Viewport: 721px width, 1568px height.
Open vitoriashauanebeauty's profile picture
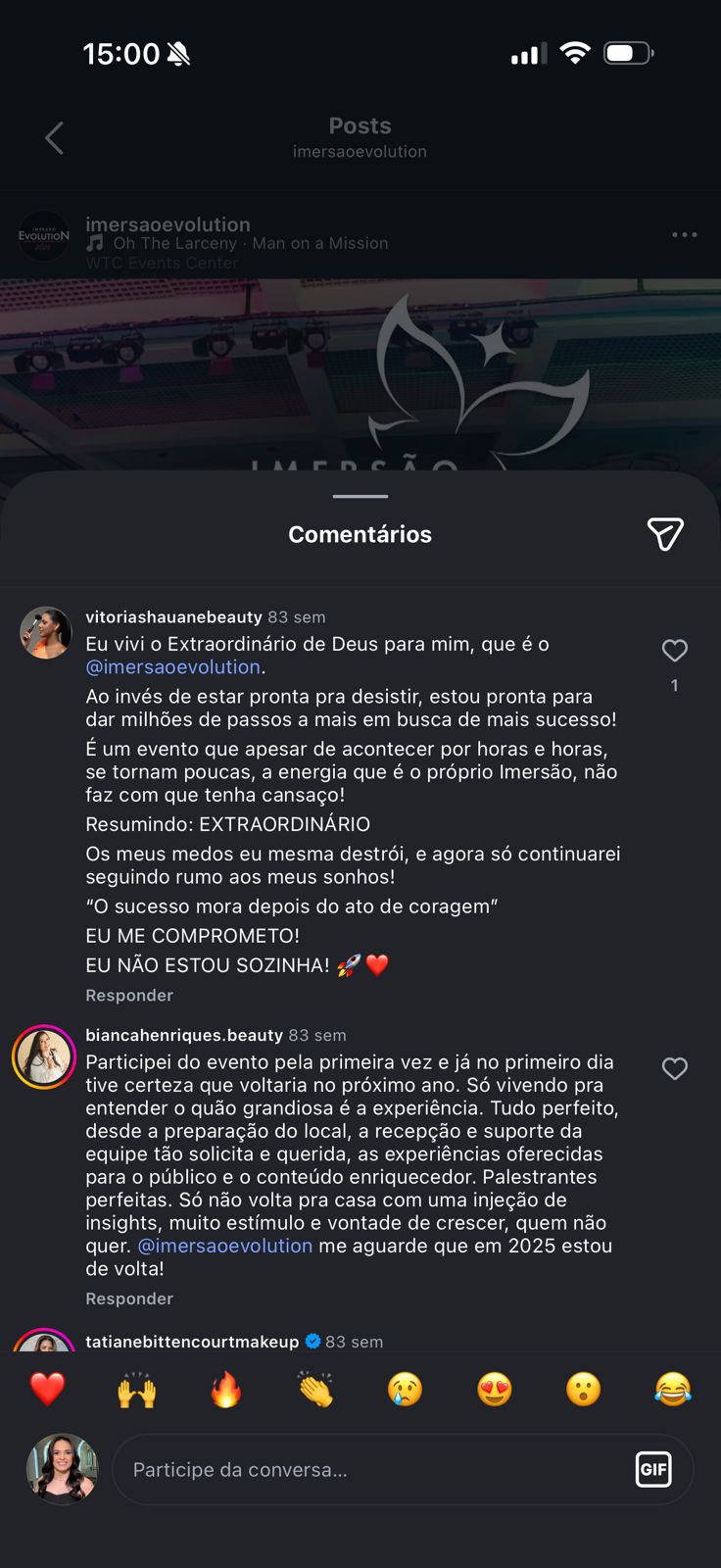45,633
